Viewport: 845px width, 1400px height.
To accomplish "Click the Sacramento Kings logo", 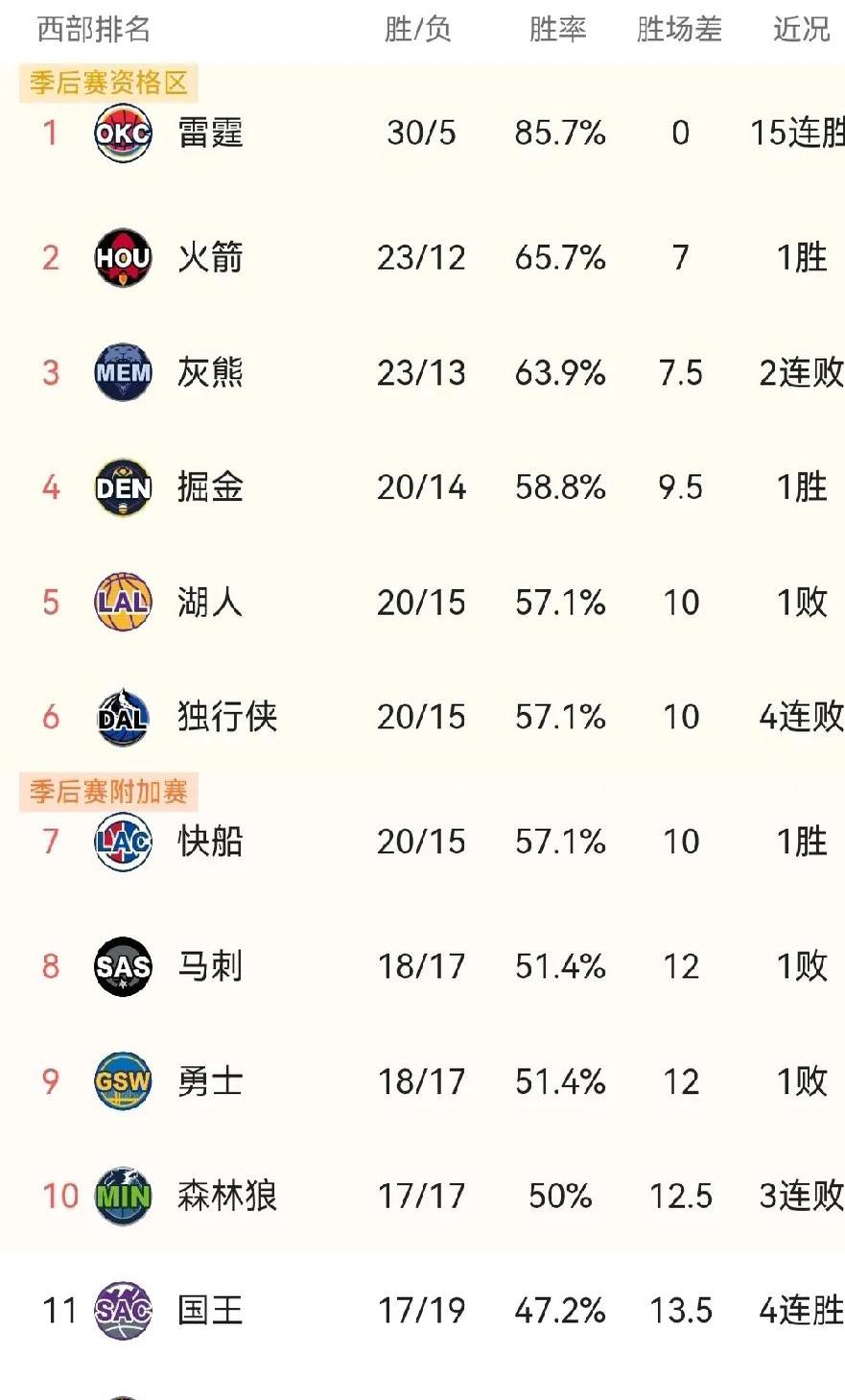I will (x=123, y=1311).
